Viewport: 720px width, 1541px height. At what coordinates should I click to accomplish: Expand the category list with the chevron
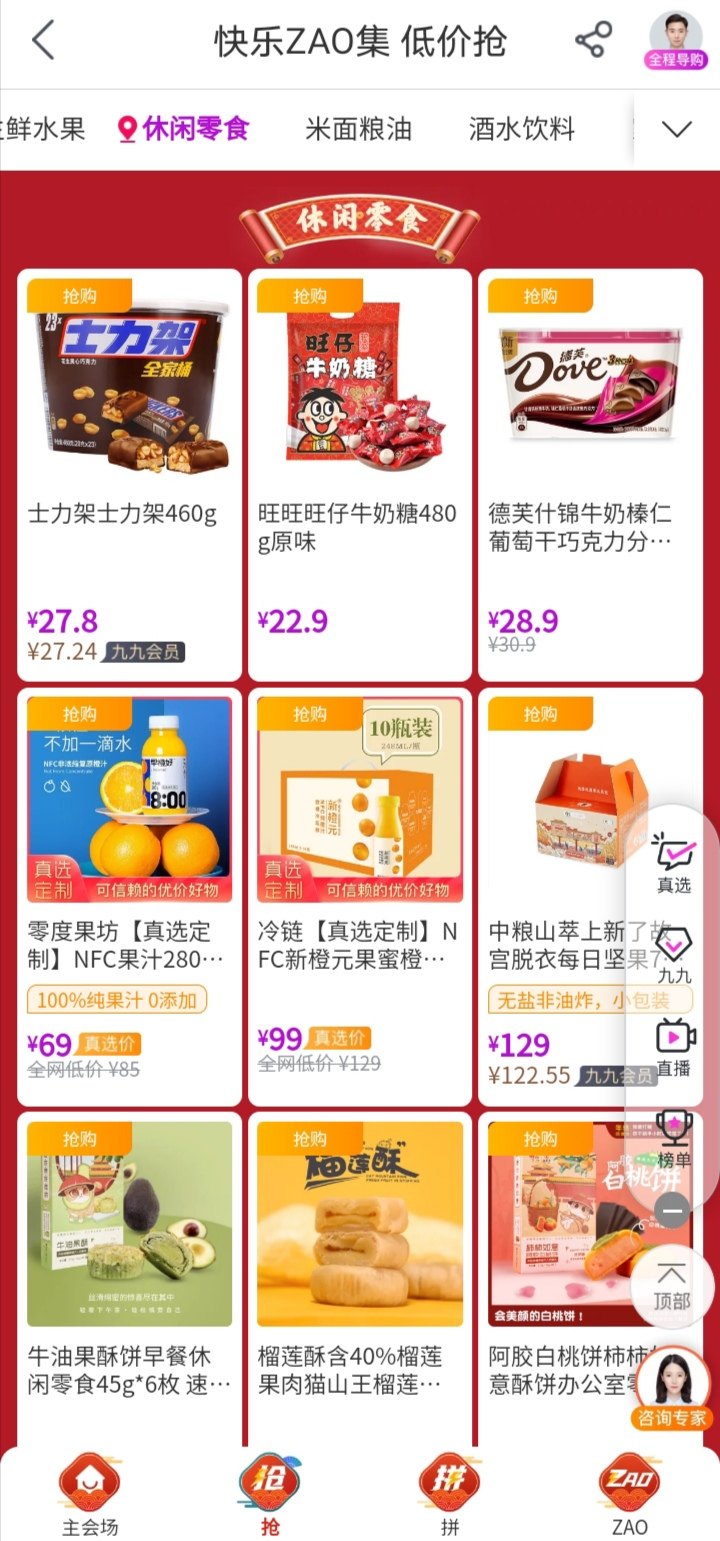click(677, 129)
